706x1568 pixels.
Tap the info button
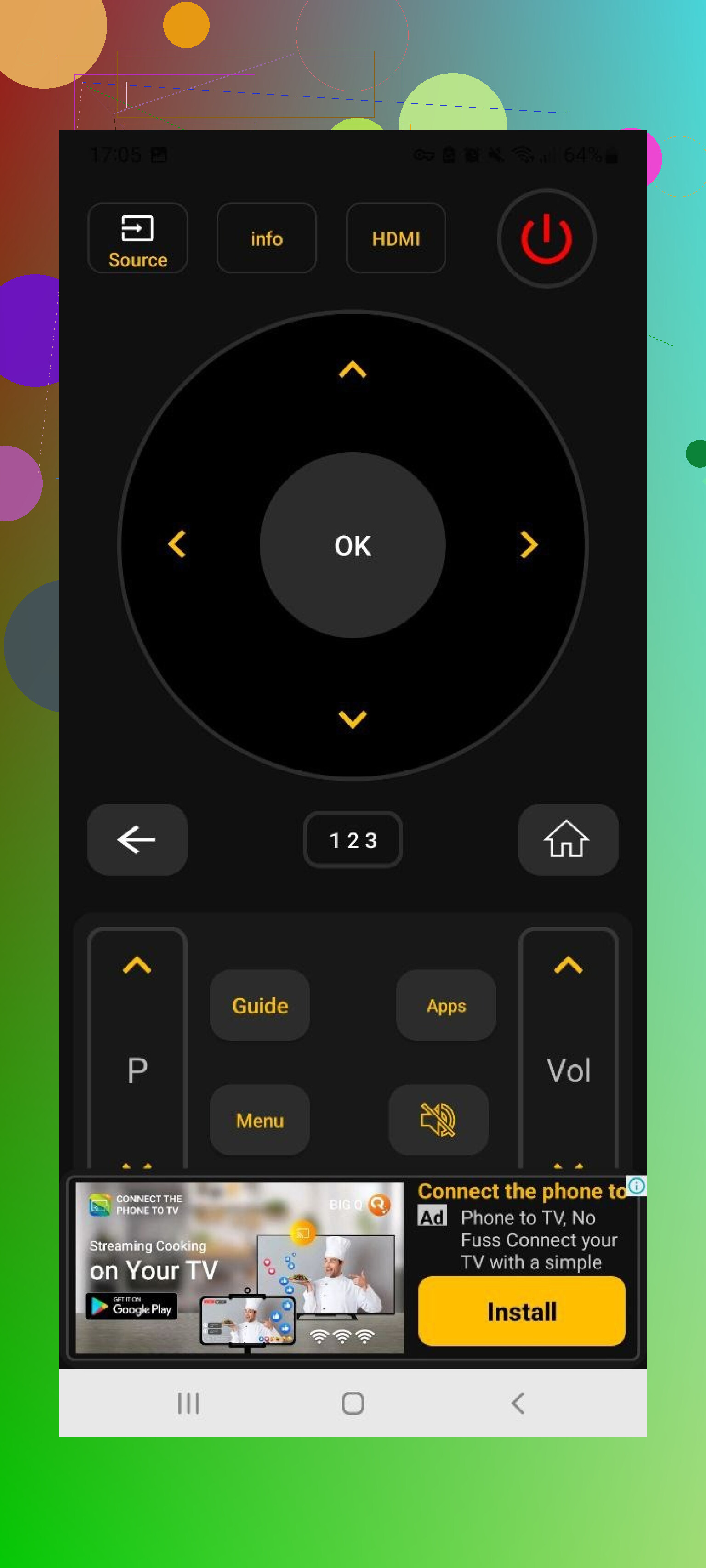pyautogui.click(x=266, y=238)
